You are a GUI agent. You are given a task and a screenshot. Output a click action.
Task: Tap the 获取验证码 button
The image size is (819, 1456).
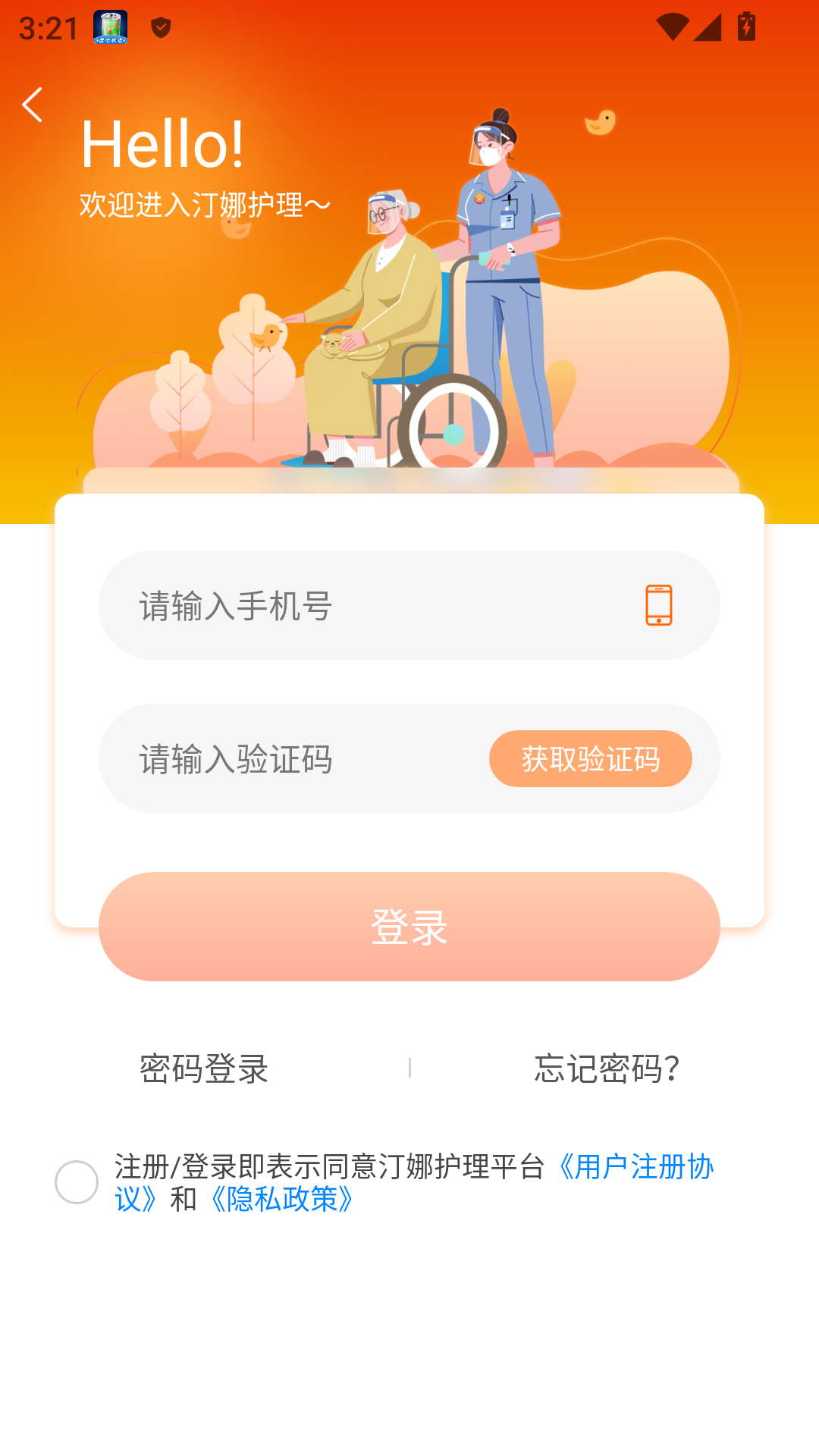point(591,758)
